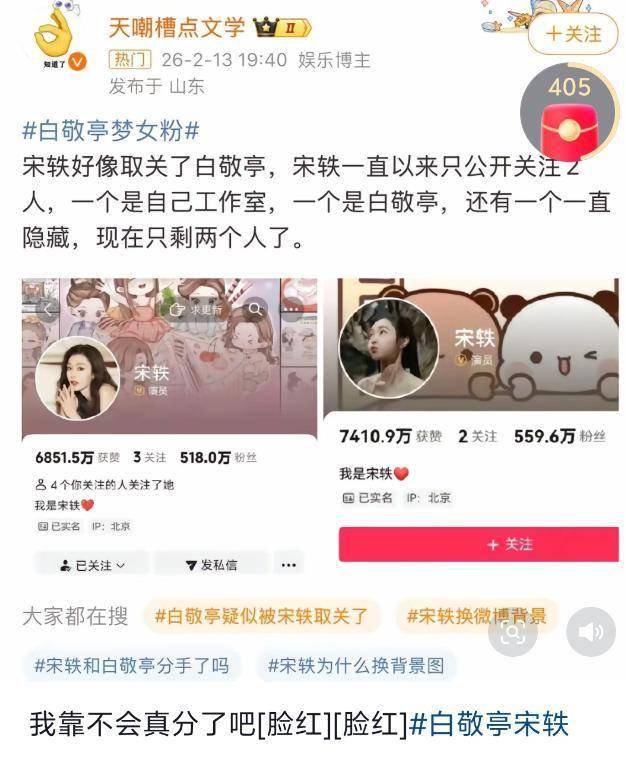The image size is (626, 759).
Task: Tap the image search scan icon
Action: tap(513, 632)
